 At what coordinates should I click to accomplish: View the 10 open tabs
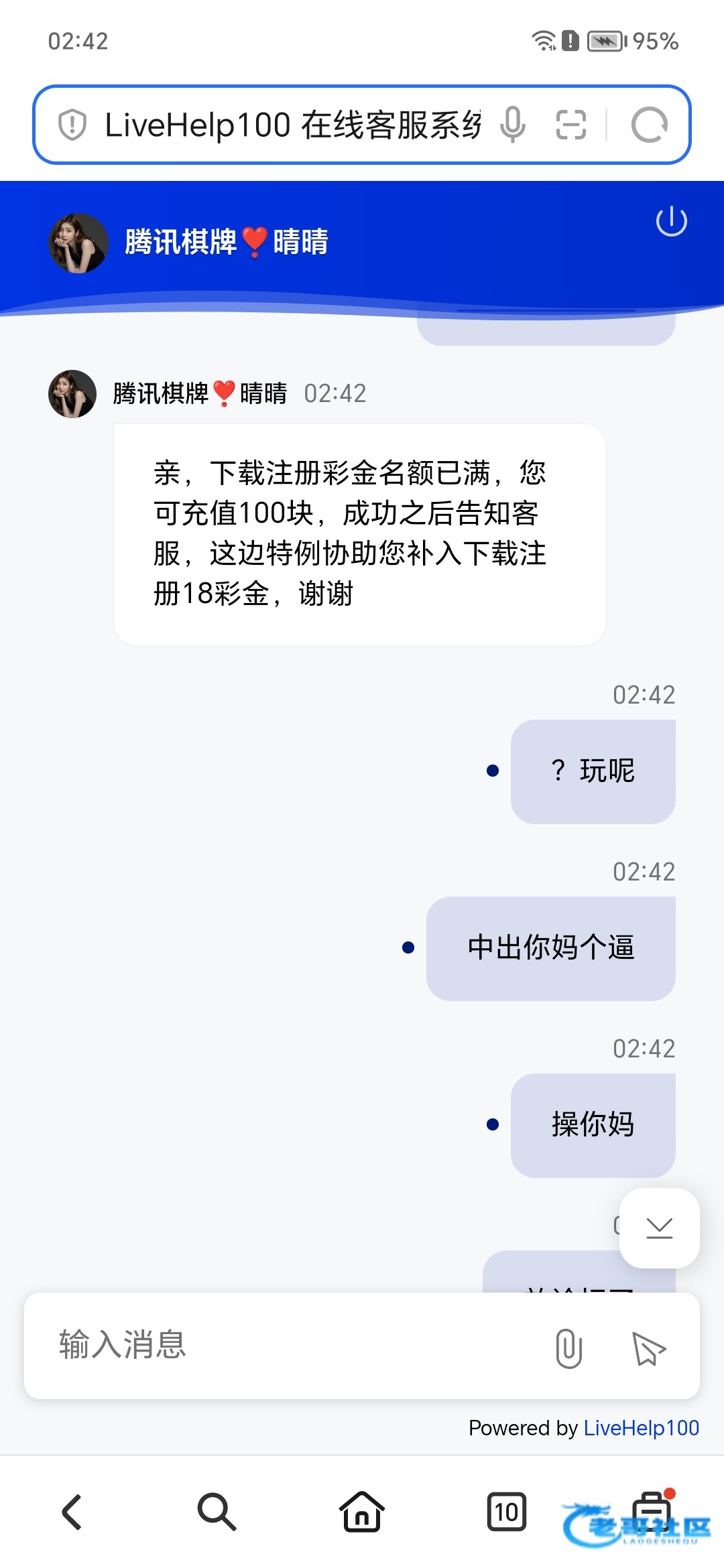click(507, 1512)
